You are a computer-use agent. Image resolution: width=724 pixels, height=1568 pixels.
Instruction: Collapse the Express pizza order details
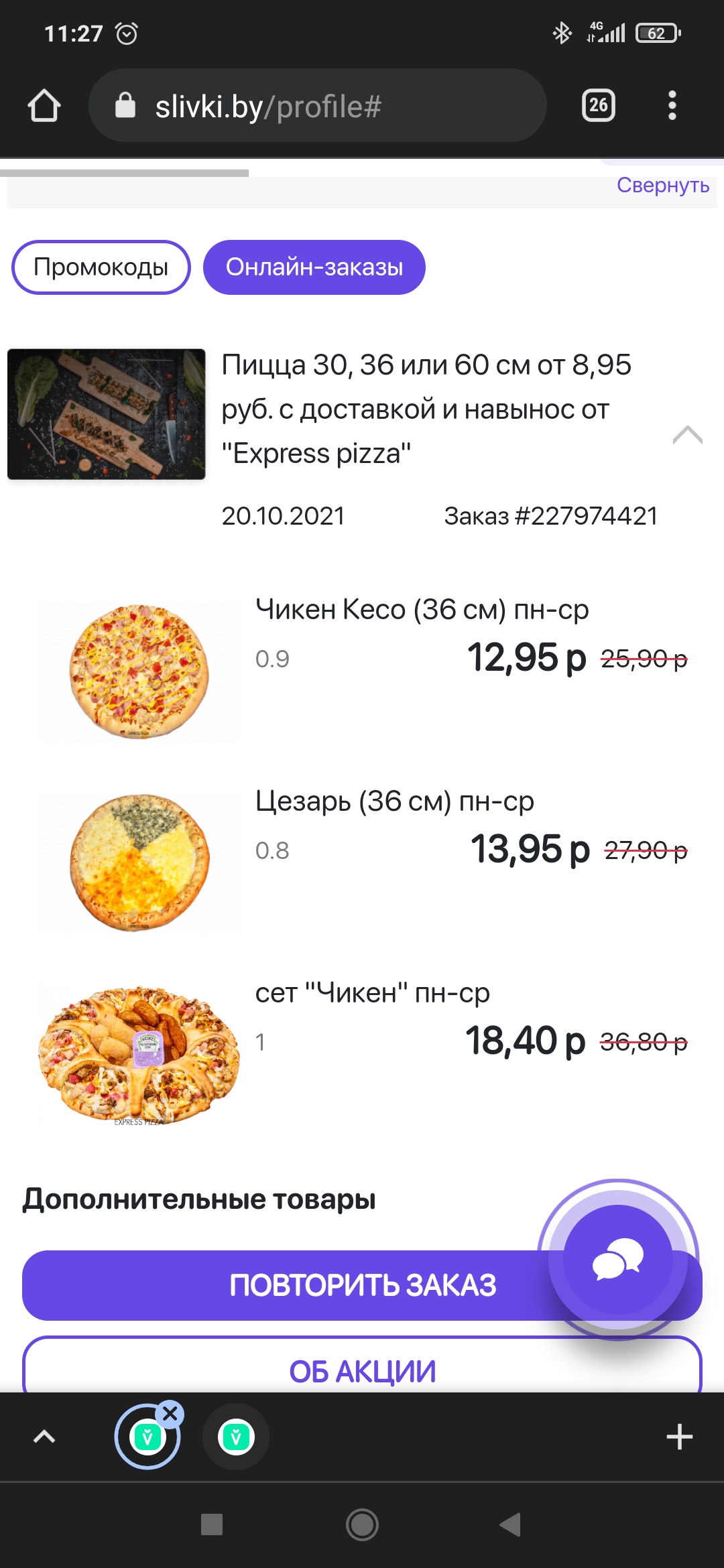pyautogui.click(x=687, y=436)
